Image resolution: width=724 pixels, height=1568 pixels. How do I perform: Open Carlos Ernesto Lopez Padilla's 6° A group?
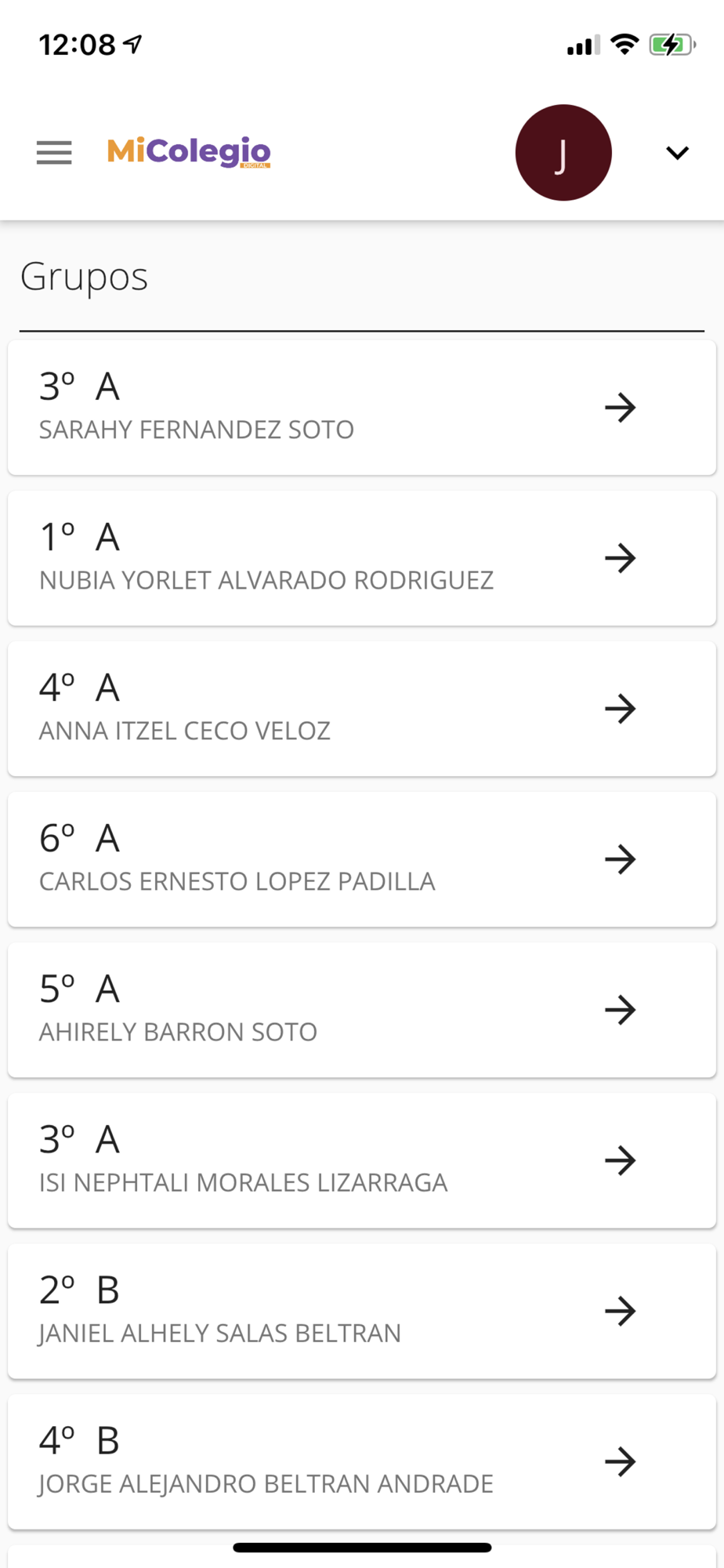(361, 858)
